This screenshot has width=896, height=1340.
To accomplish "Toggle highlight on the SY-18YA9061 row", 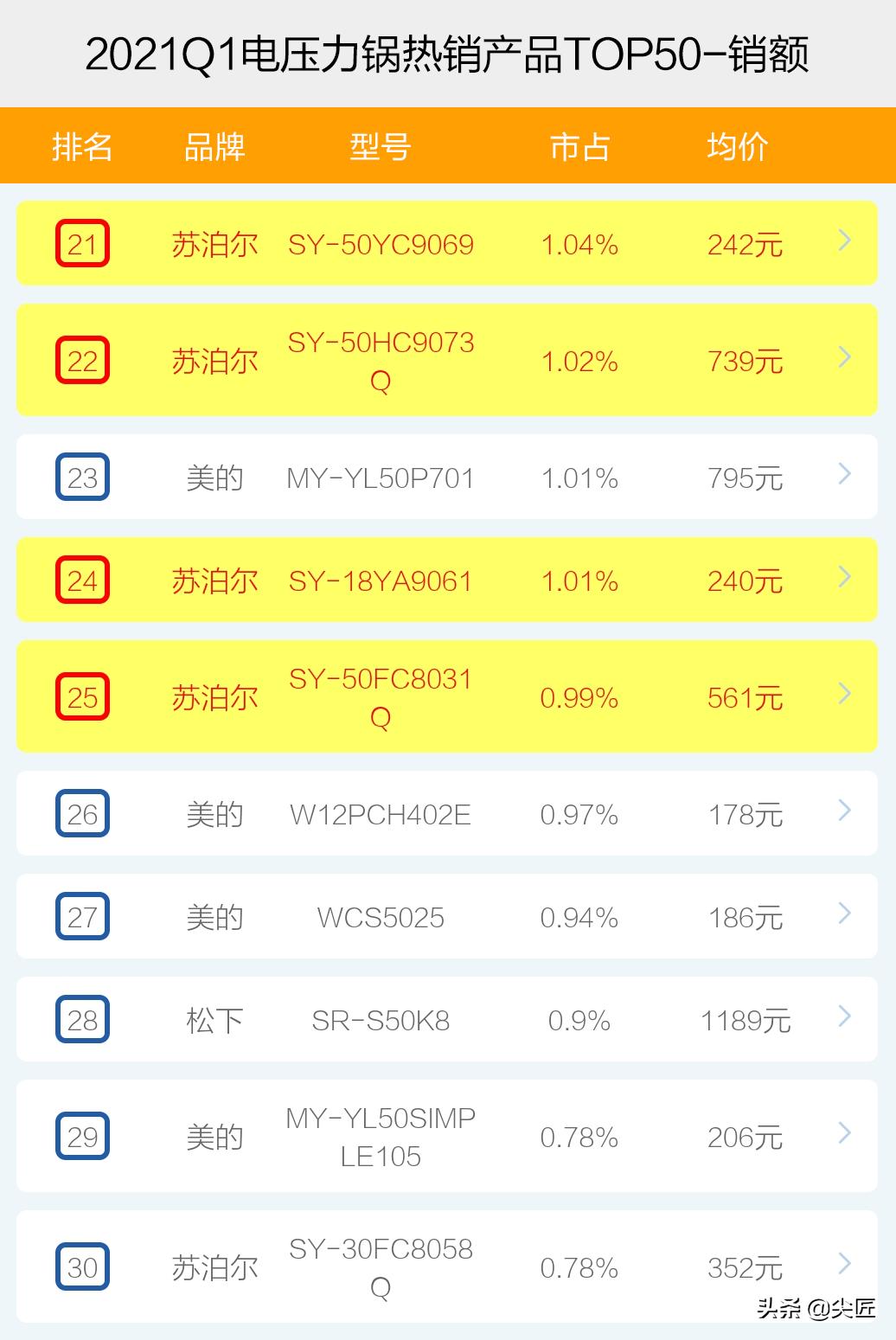I will click(447, 580).
